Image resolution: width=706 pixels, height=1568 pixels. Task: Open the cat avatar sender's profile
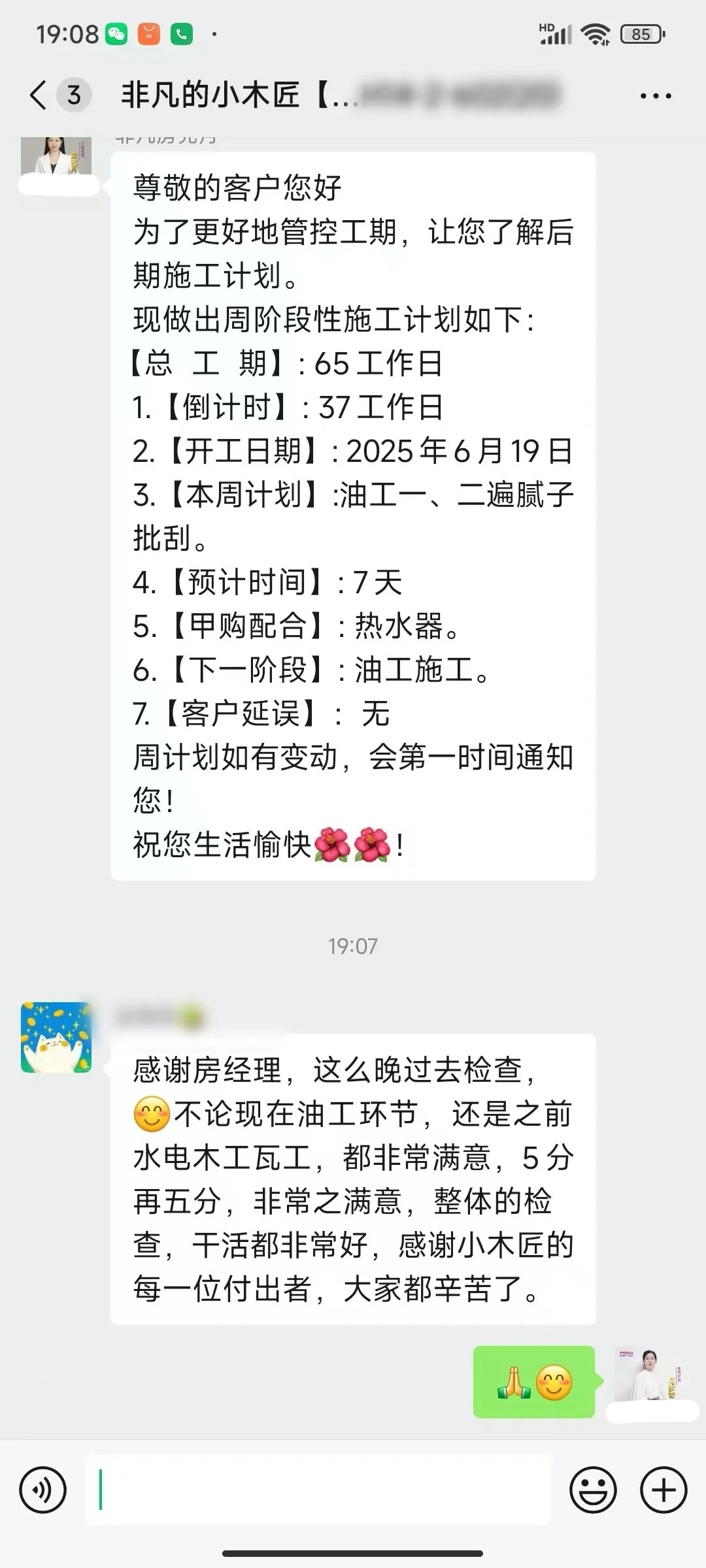pos(56,1037)
